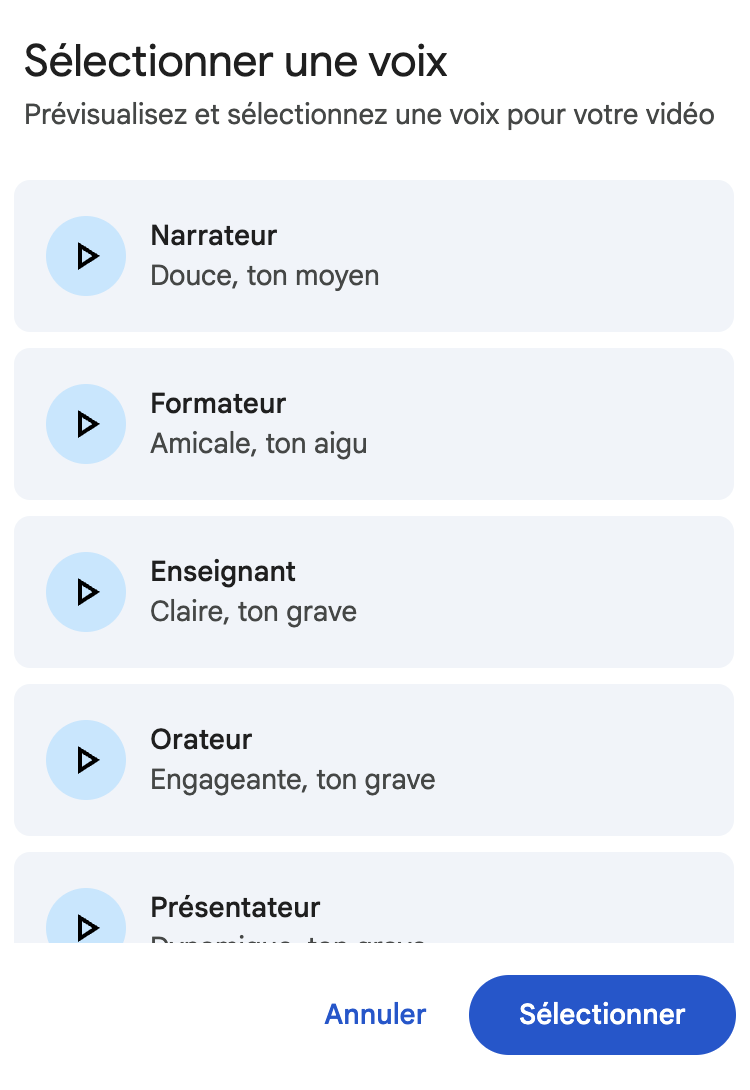
Task: Pick the Enseignant voice card
Action: (x=420, y=592)
